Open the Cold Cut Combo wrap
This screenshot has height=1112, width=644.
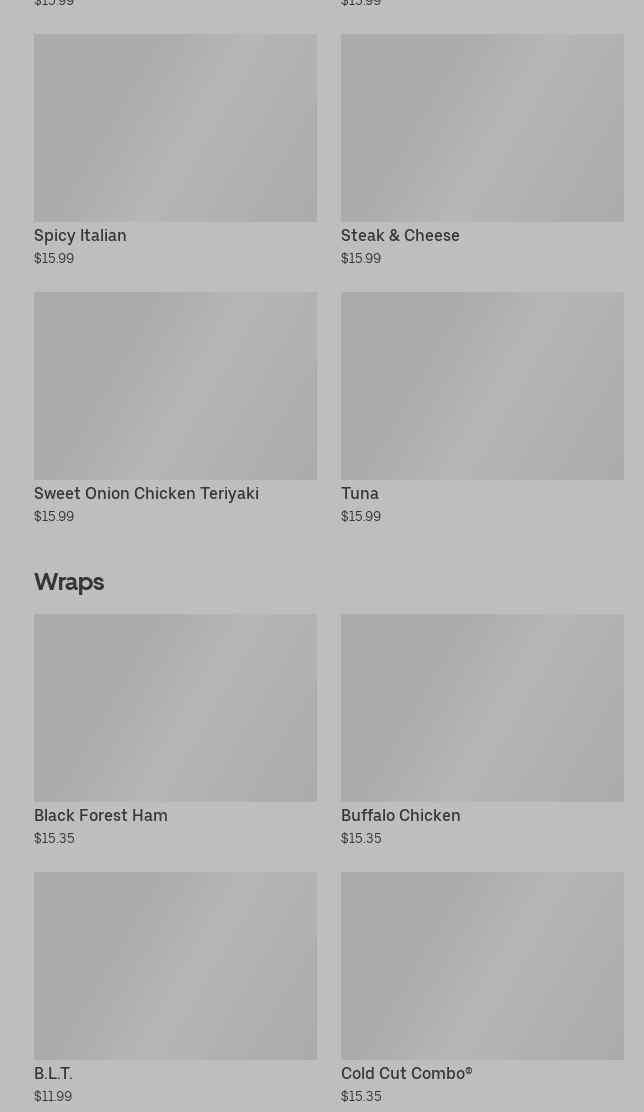481,988
